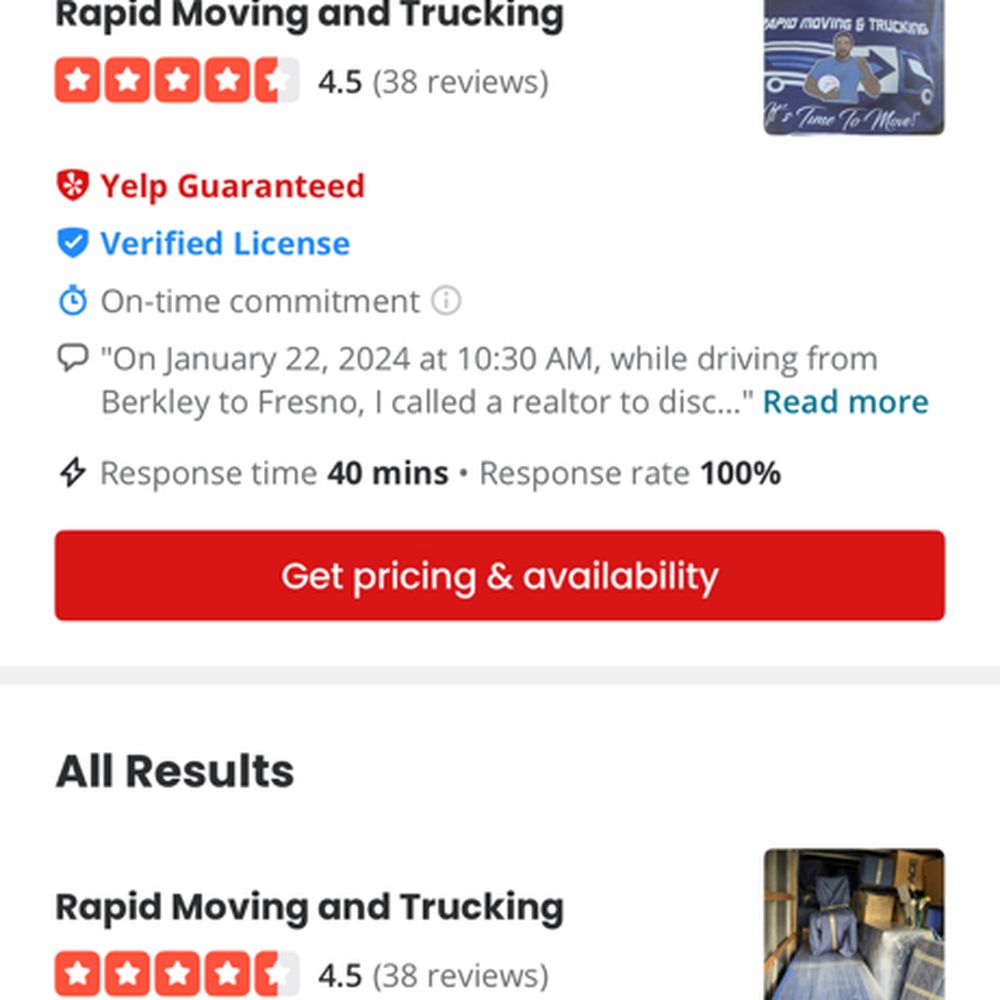The image size is (1000, 1000).
Task: Open the Verified License details
Action: pos(224,243)
